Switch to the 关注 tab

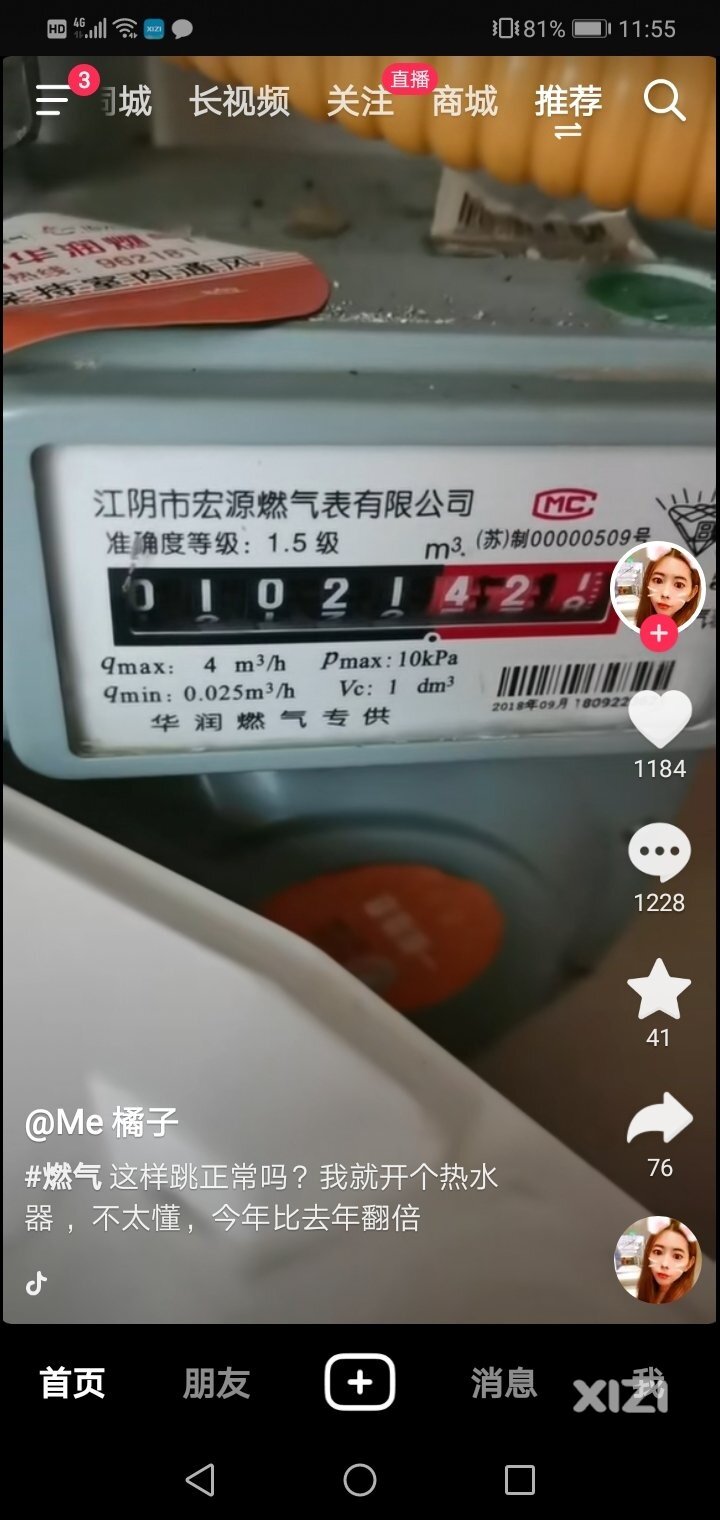tap(360, 101)
